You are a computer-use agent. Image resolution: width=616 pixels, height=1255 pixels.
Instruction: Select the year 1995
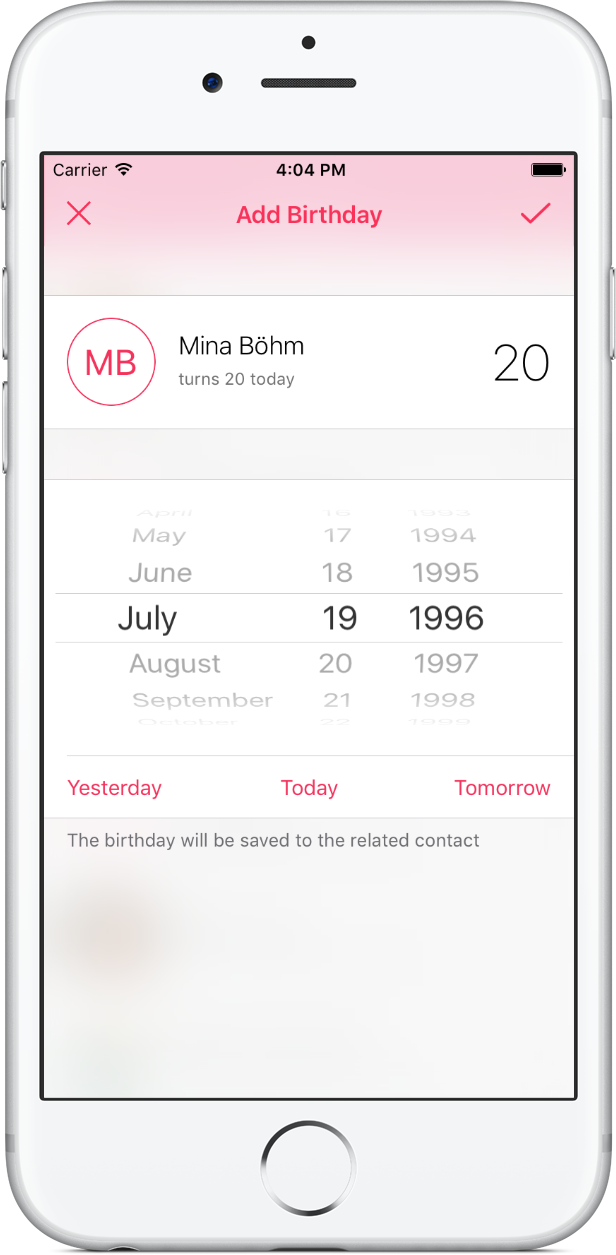click(446, 573)
